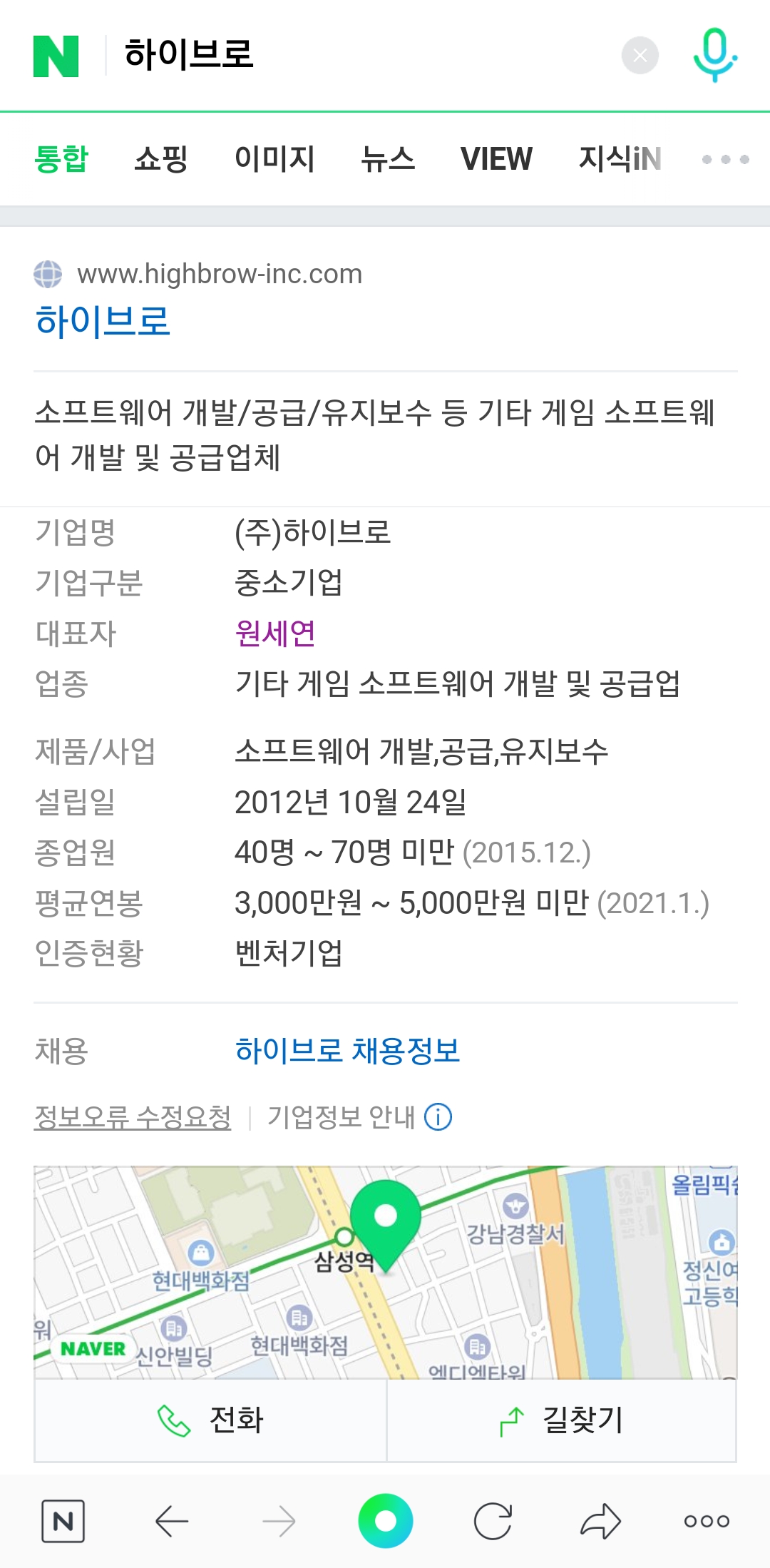Viewport: 770px width, 1568px height.
Task: Open the representative 원세연 link
Action: 275,633
